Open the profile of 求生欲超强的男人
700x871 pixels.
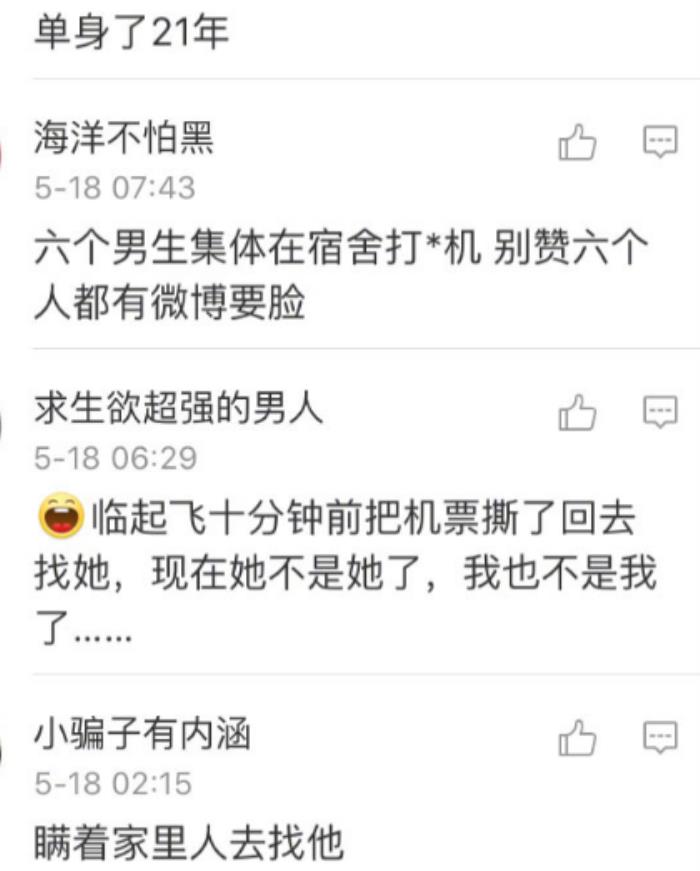tap(179, 409)
